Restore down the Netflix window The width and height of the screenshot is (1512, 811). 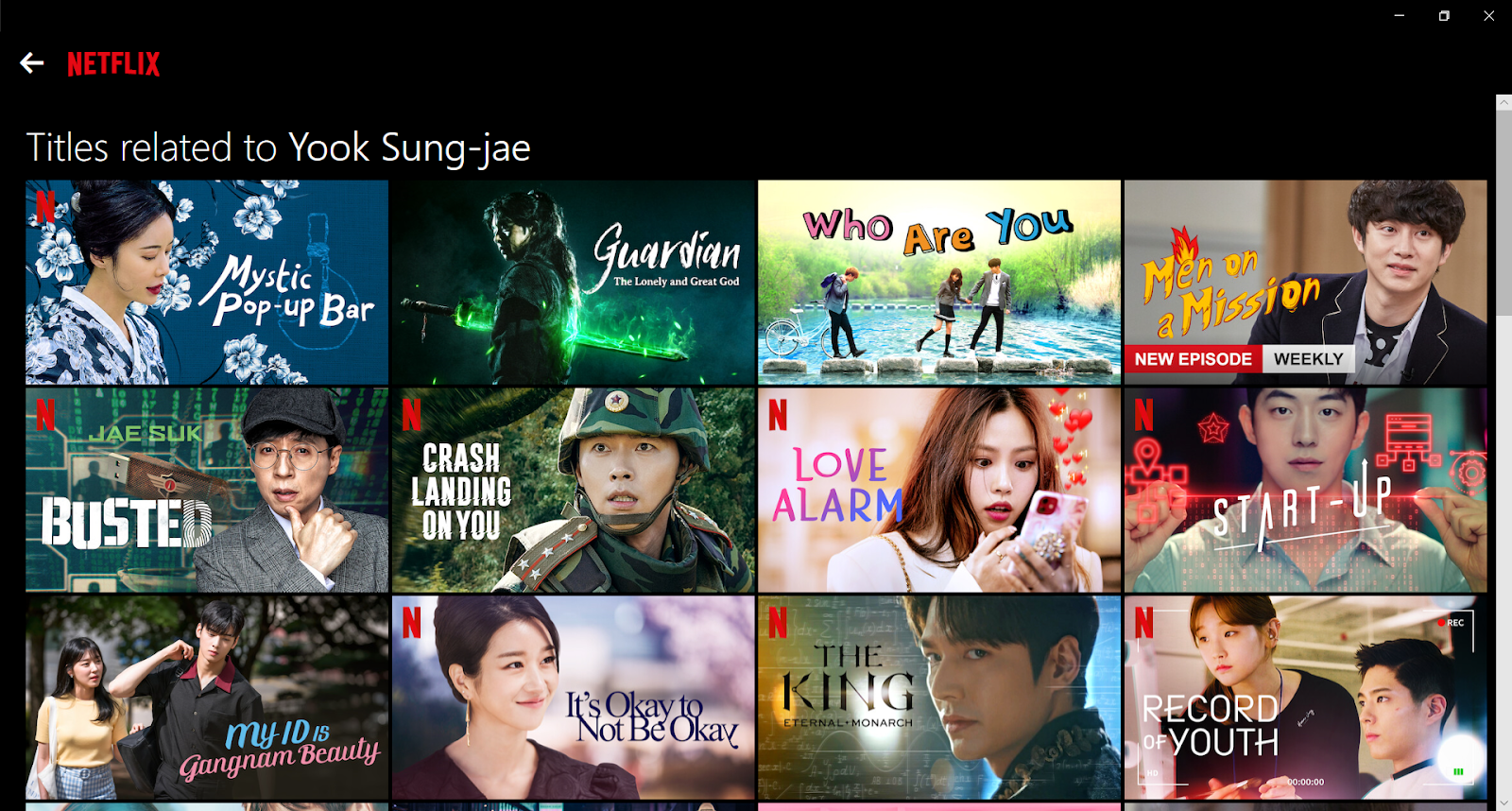(x=1444, y=16)
